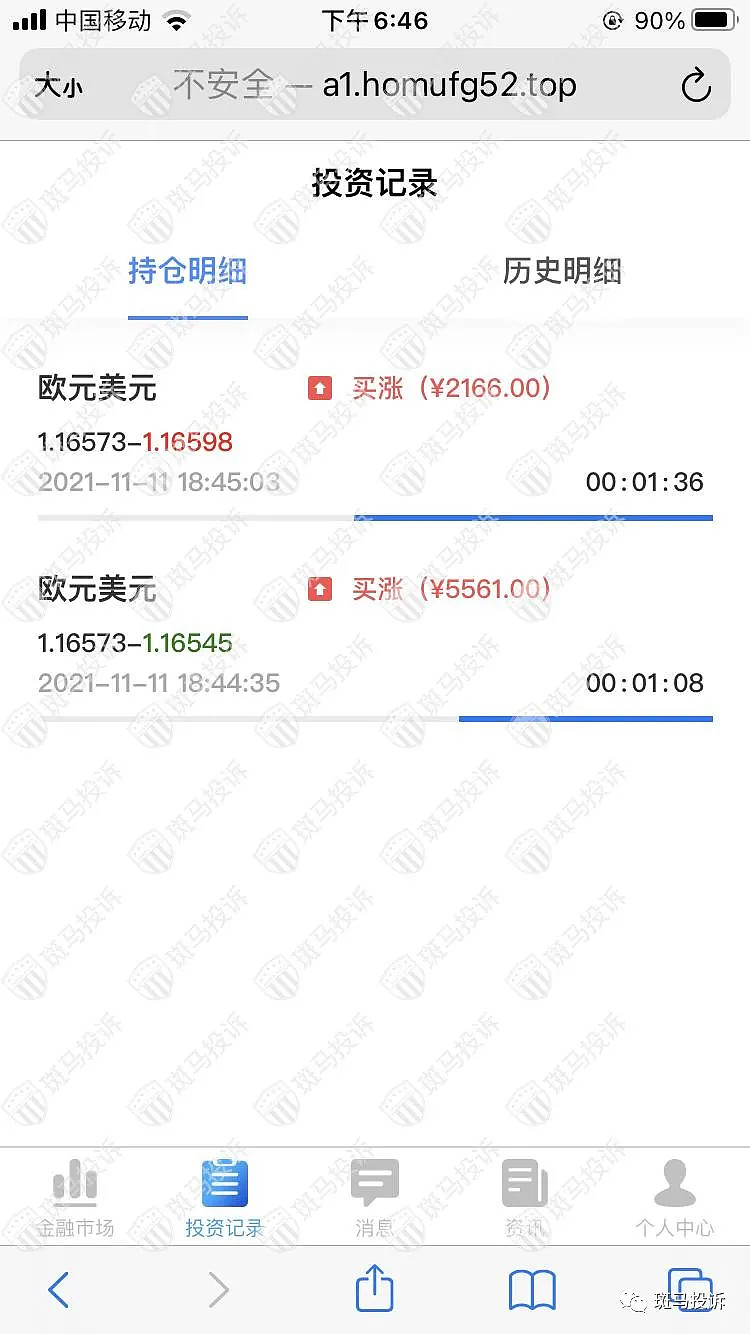Viewport: 750px width, 1334px height.
Task: Select the 持仓明细 tab
Action: click(187, 271)
